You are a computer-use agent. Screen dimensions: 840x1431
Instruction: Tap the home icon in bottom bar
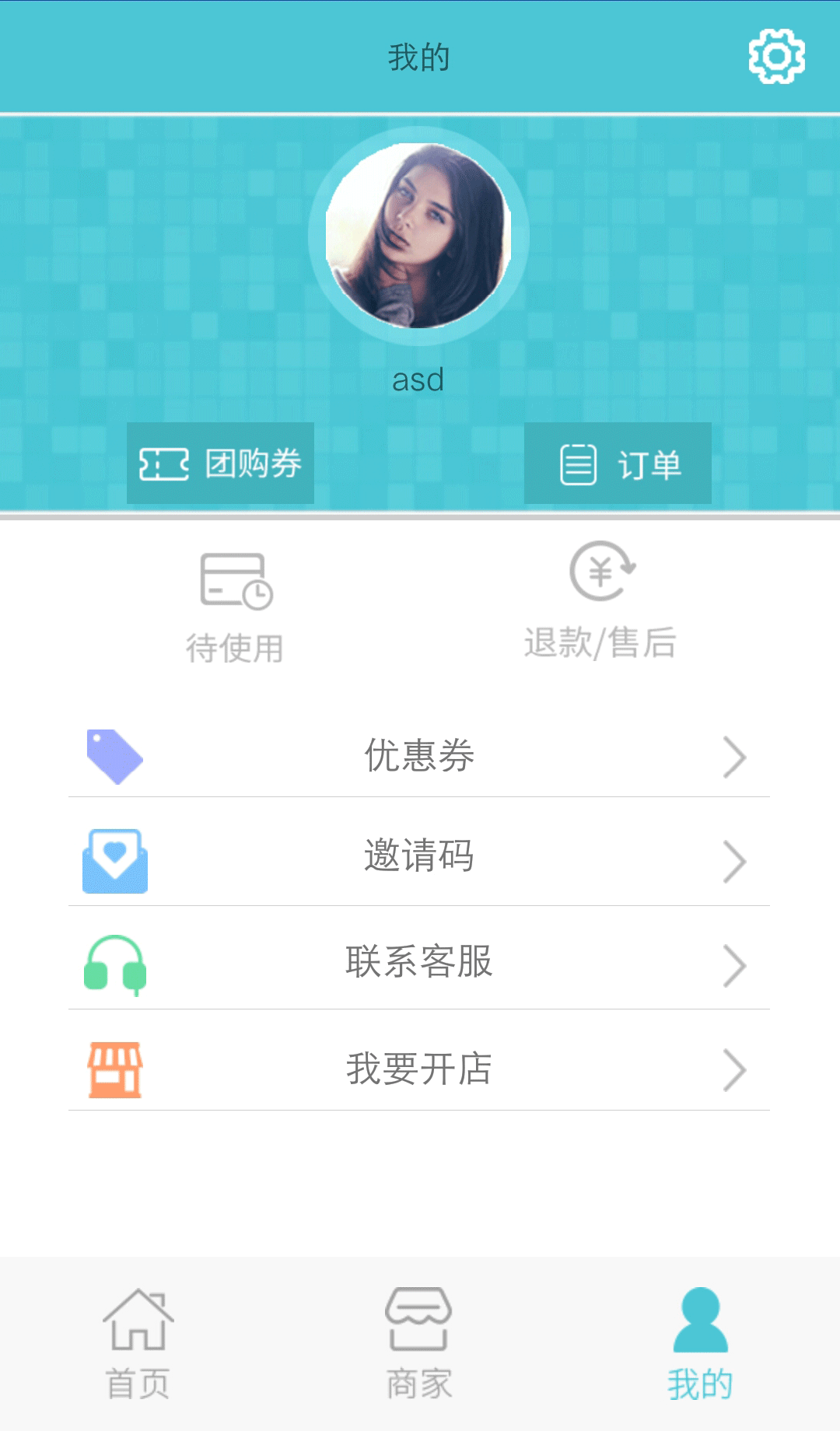coord(140,1322)
